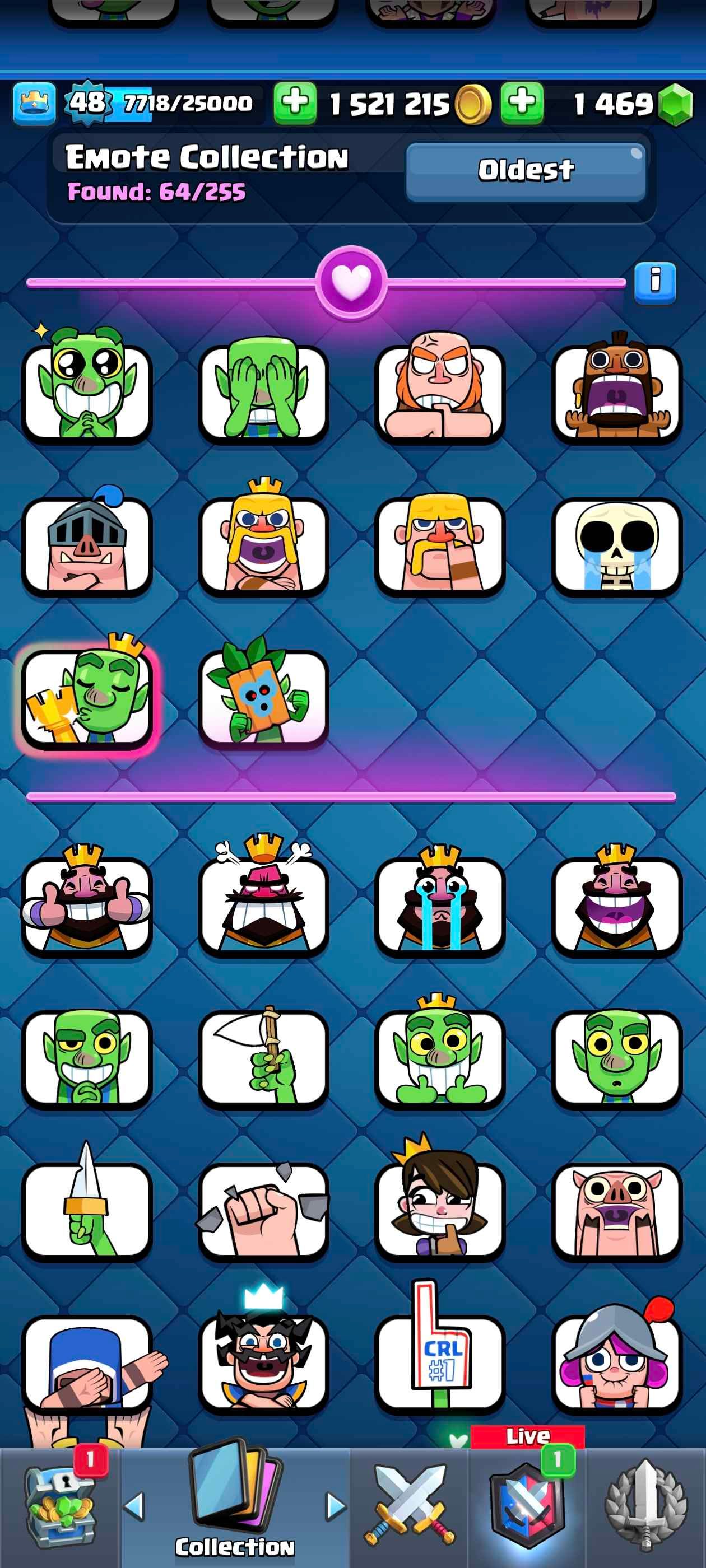Select the shocked pig emote
Screen dimensions: 706x1568
pyautogui.click(x=616, y=1210)
